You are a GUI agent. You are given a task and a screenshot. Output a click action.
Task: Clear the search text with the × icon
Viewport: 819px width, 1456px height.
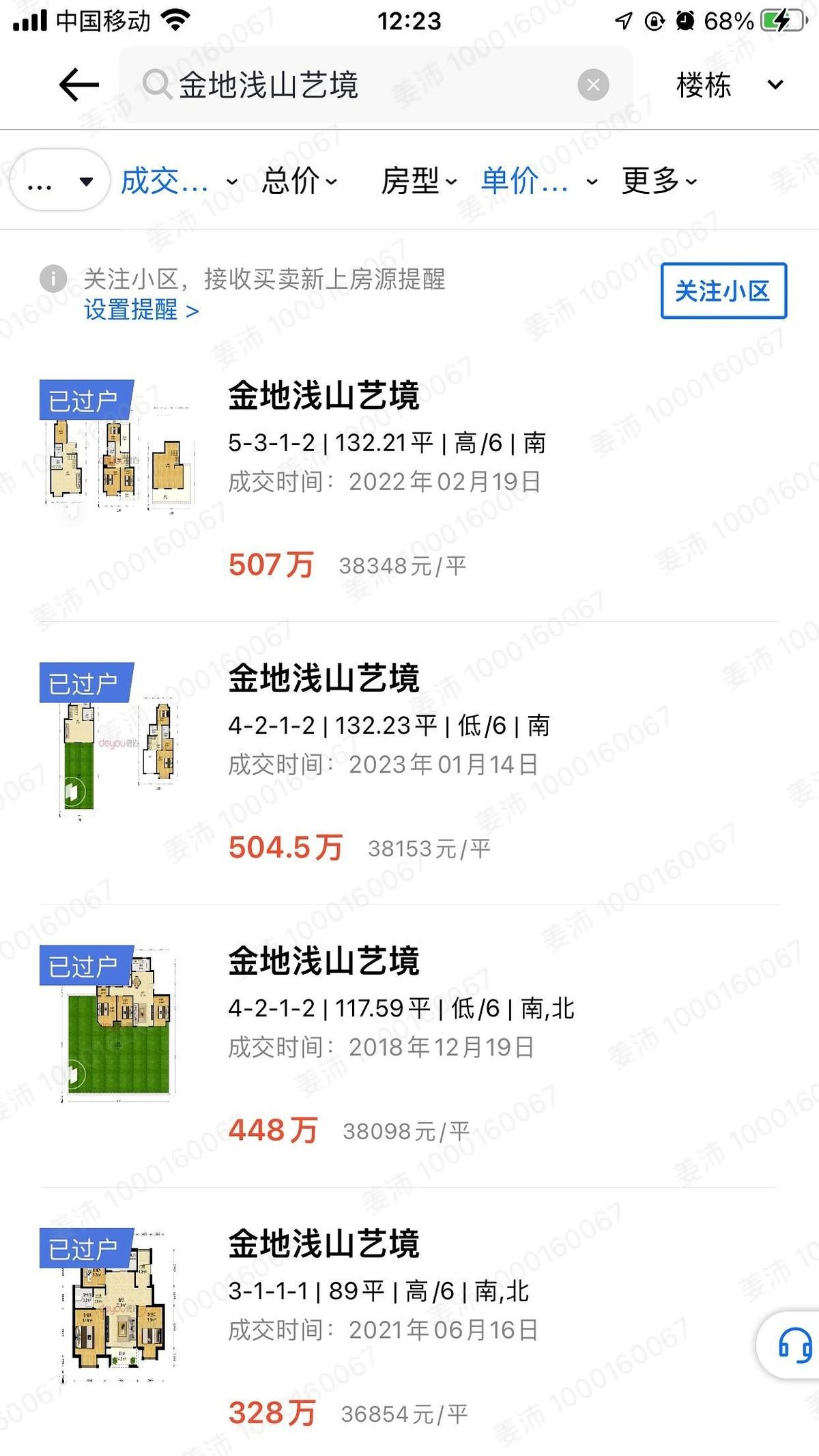594,85
